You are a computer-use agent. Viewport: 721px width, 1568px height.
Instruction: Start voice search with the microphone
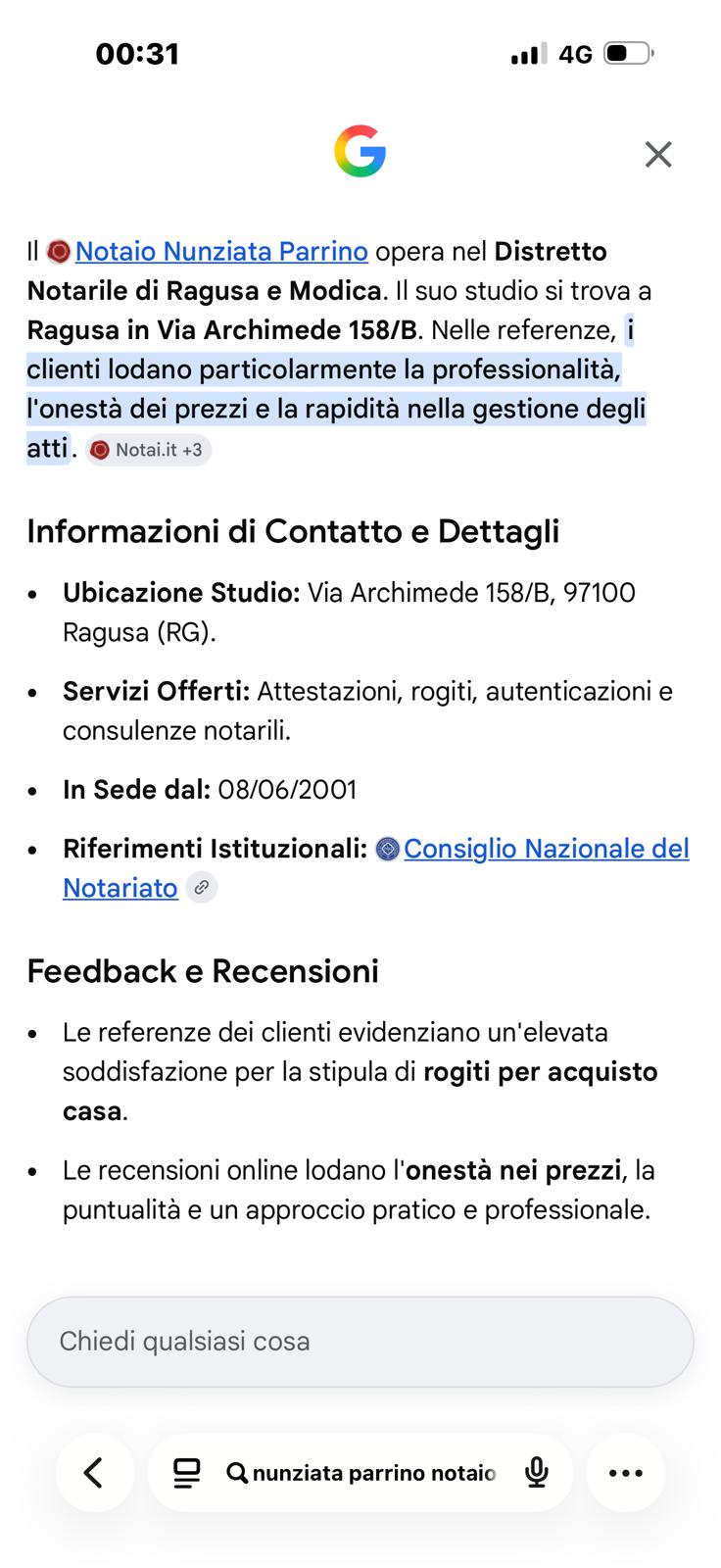[536, 1473]
